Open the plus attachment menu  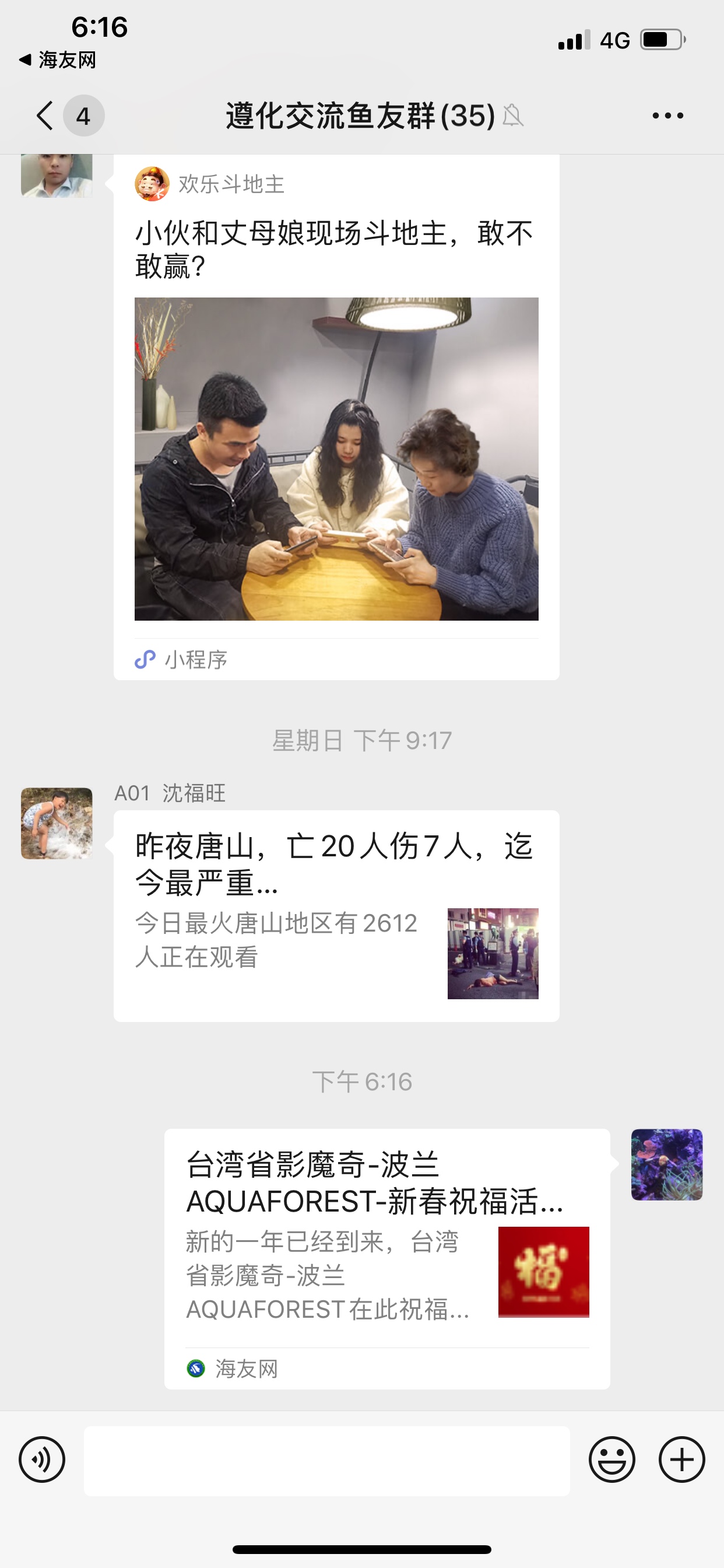tap(681, 1459)
